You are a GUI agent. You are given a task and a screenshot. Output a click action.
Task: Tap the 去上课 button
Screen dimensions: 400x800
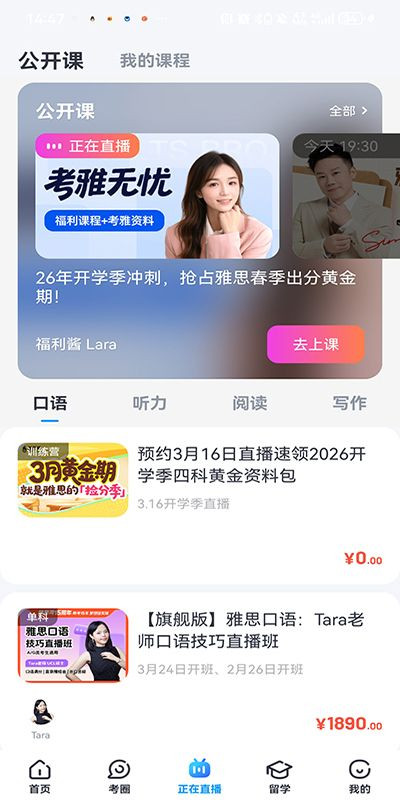click(316, 344)
